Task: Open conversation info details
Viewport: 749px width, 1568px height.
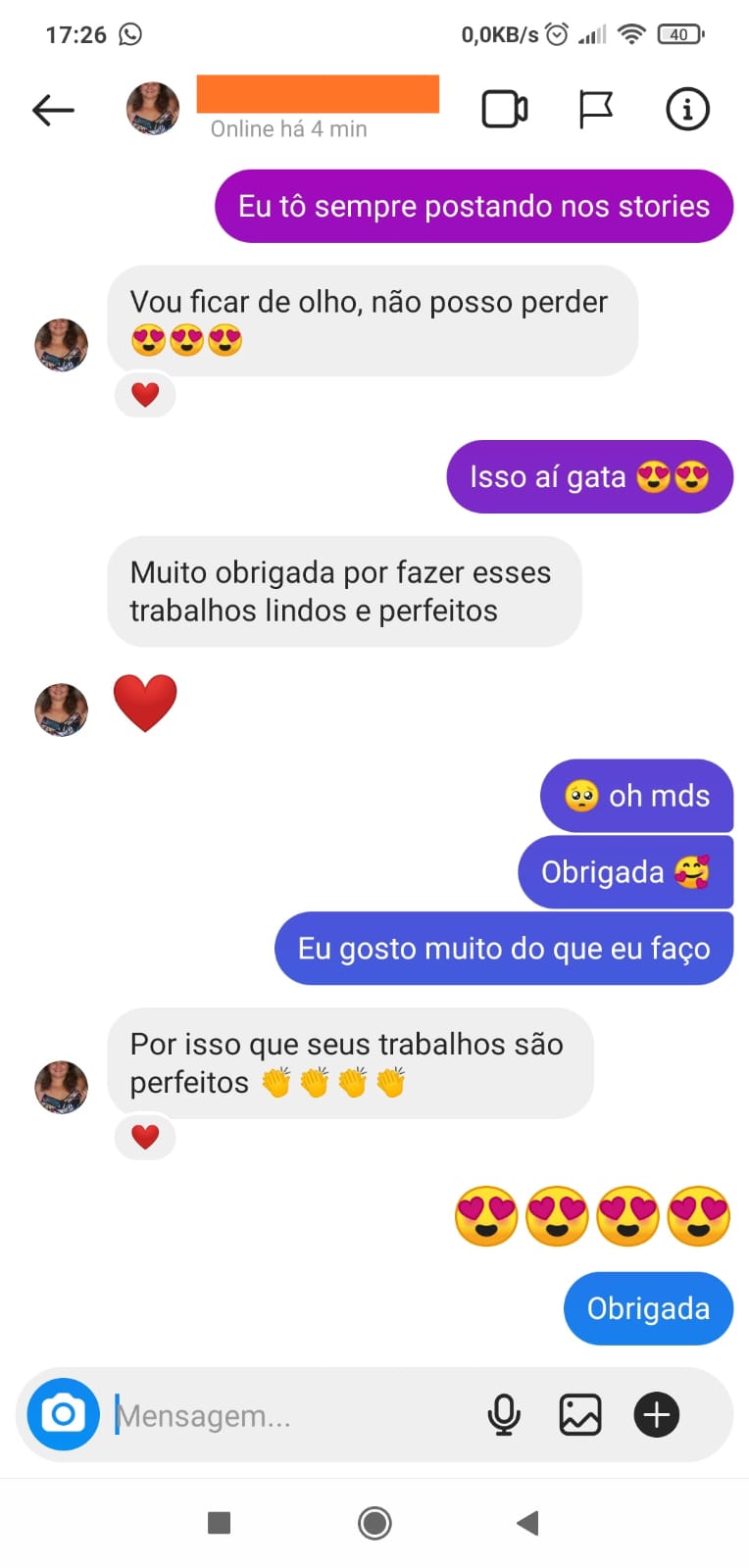Action: pyautogui.click(x=687, y=109)
